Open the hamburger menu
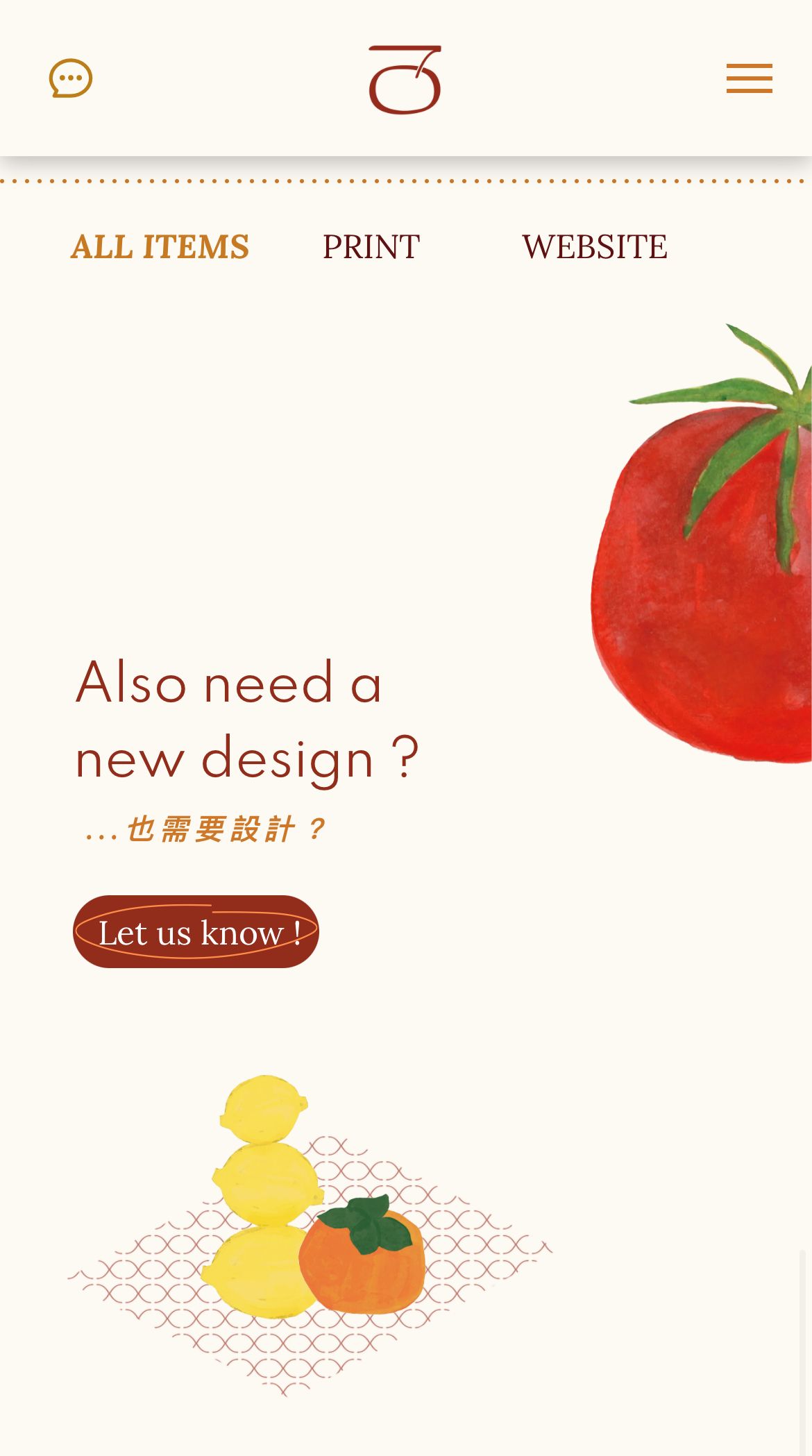 [749, 78]
